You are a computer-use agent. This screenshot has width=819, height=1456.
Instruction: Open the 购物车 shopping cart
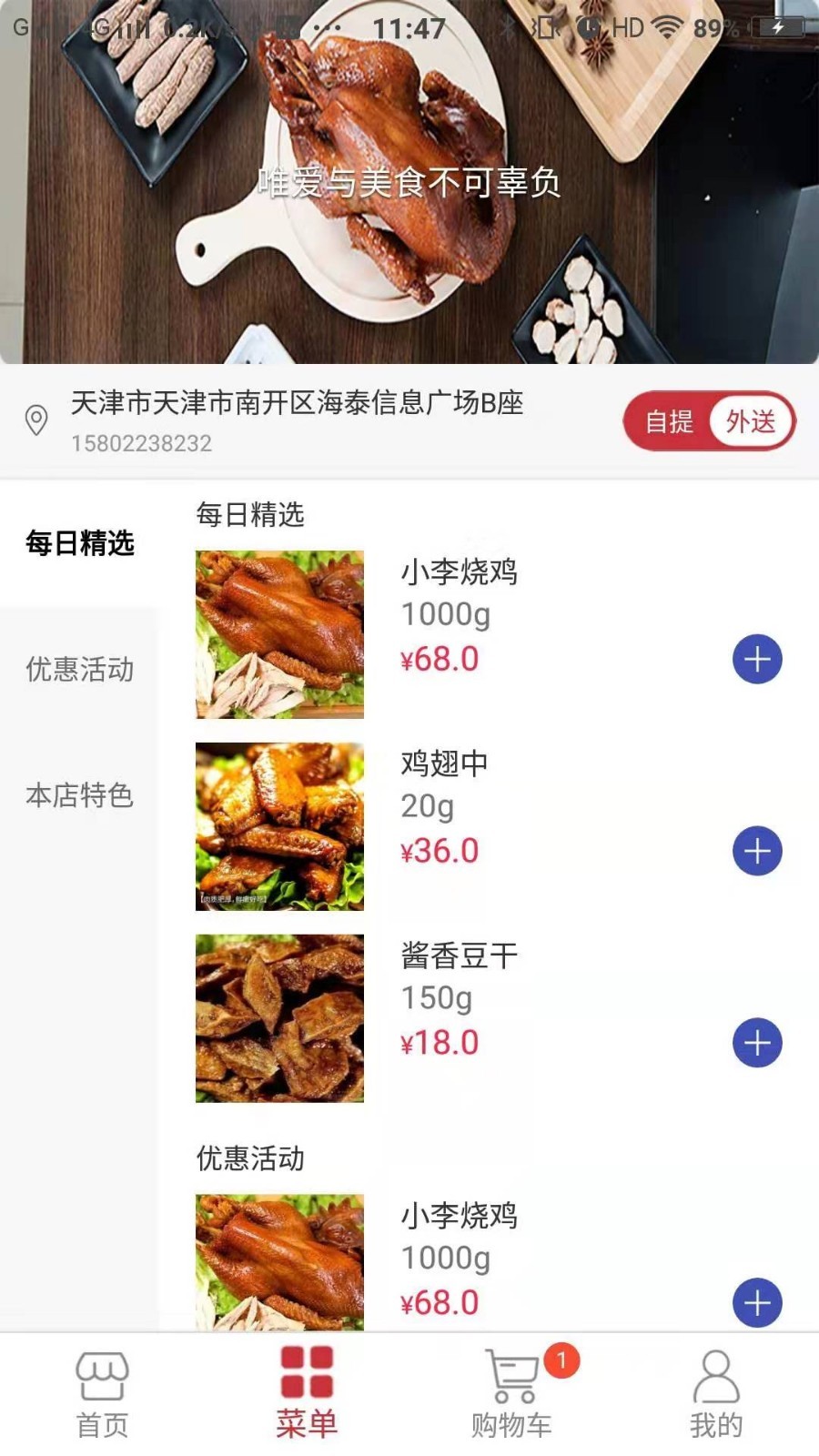[511, 1394]
